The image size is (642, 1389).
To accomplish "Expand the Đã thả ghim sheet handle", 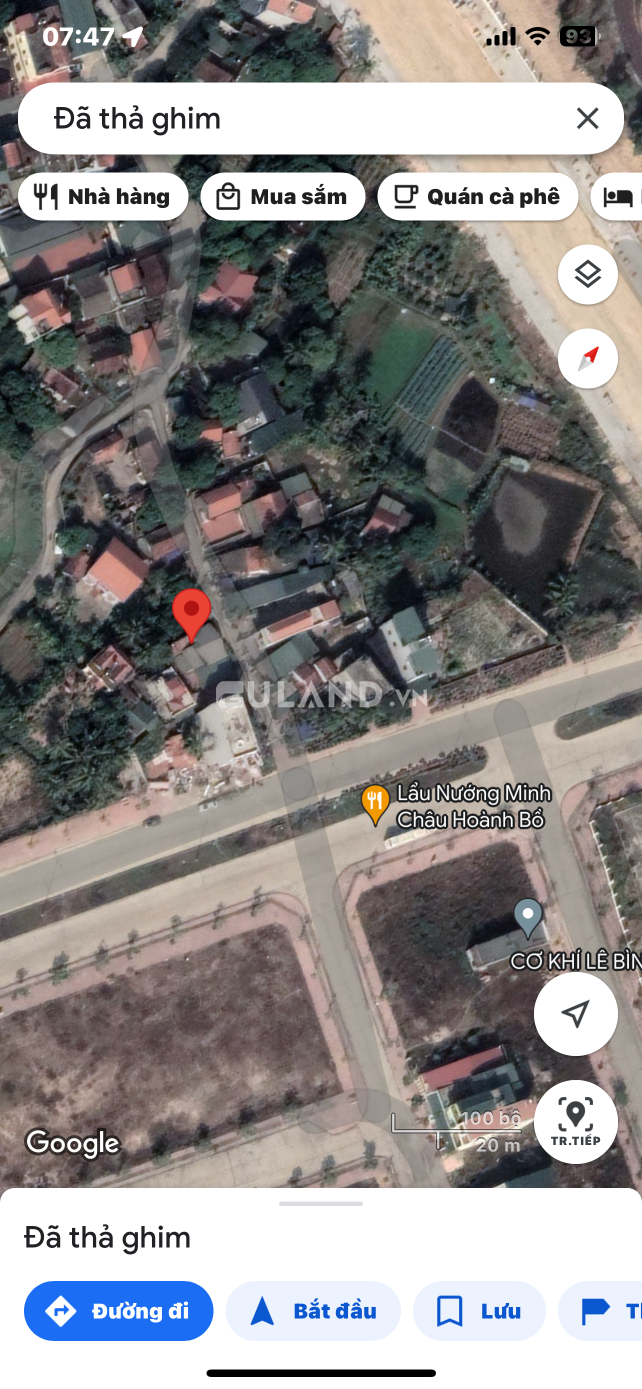I will pyautogui.click(x=320, y=1204).
